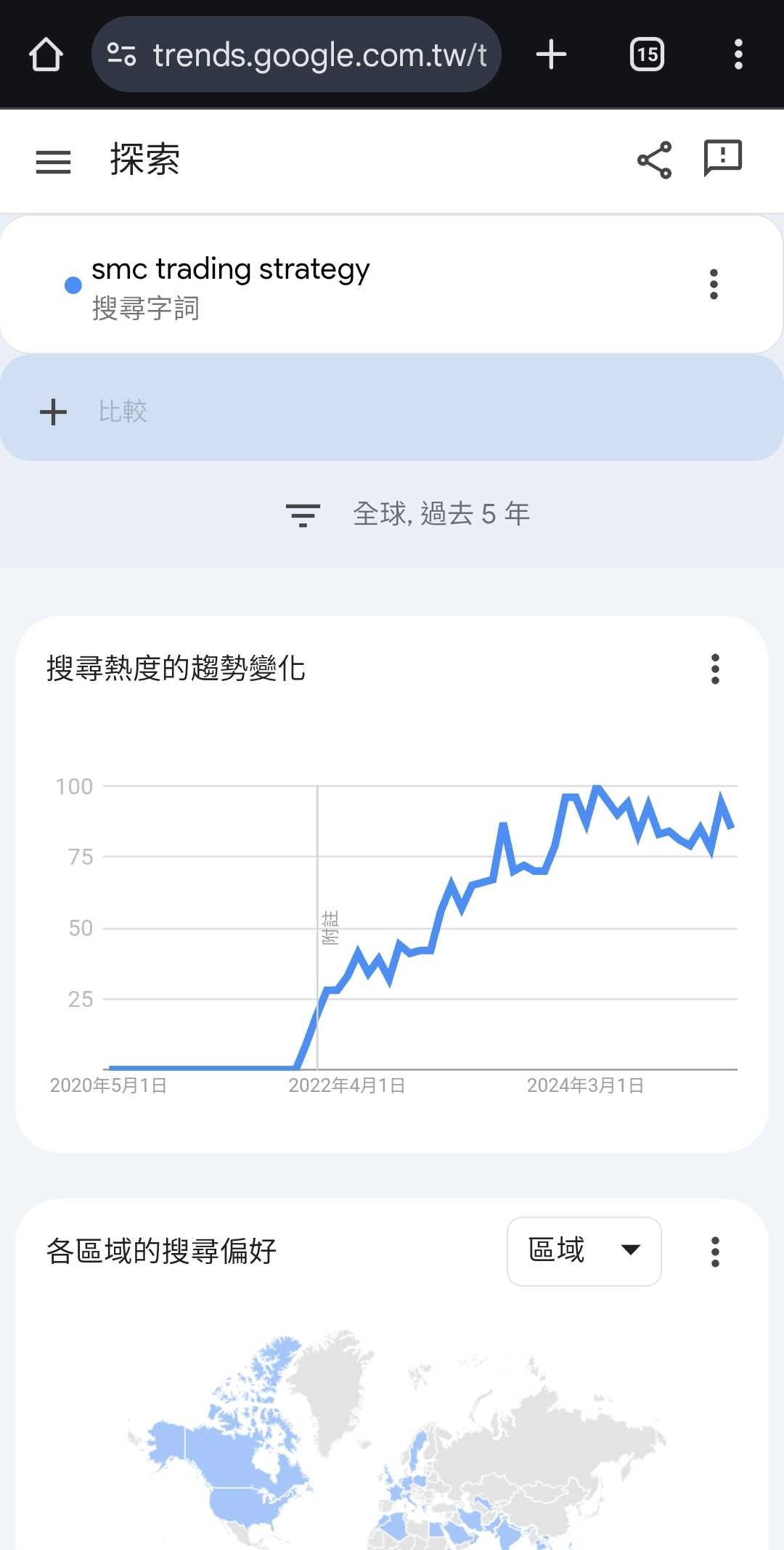
Task: Share this Trends exploration
Action: tap(654, 160)
